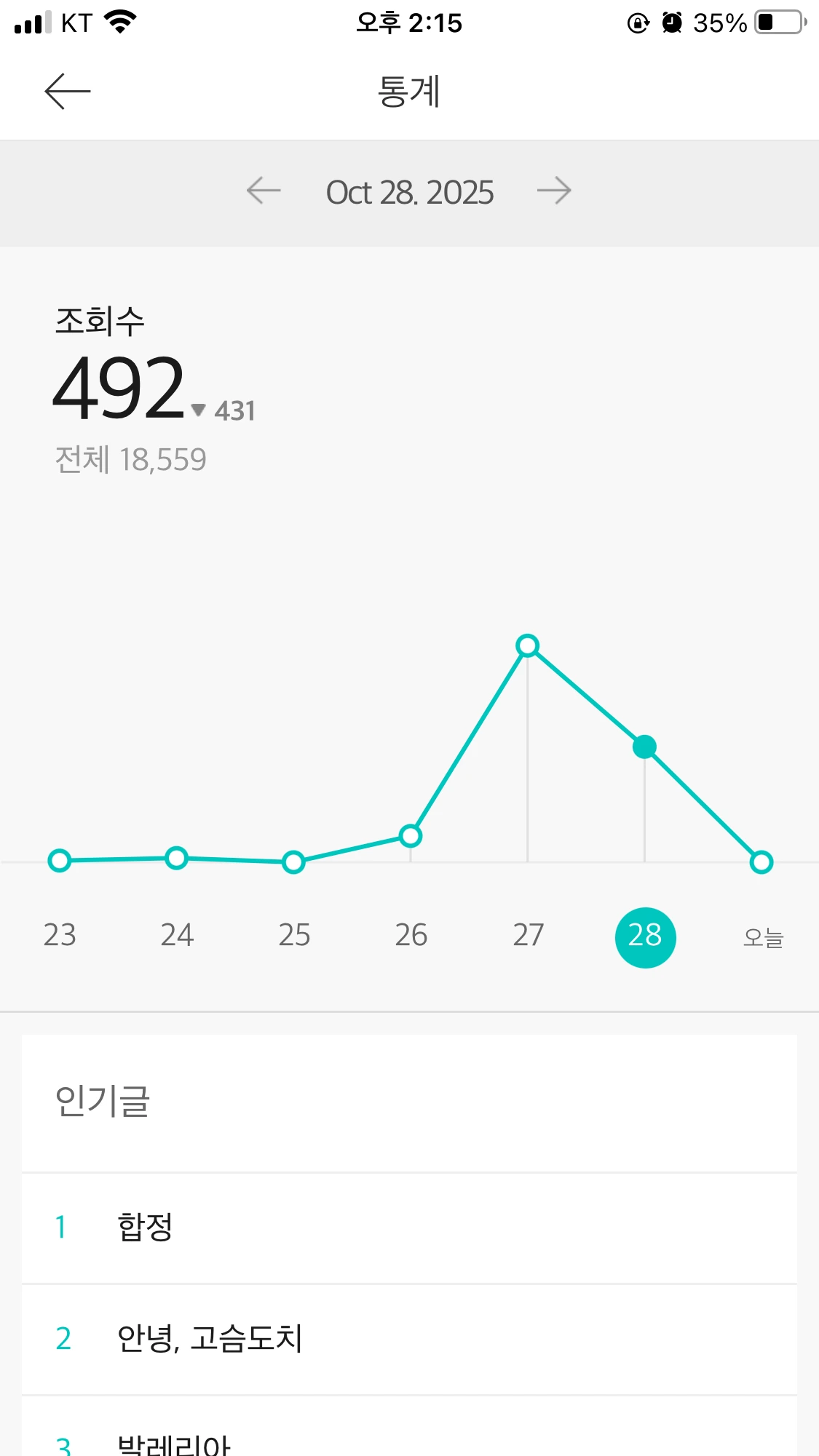This screenshot has height=1456, width=819.
Task: Select day 23 on the chart
Action: [x=60, y=935]
